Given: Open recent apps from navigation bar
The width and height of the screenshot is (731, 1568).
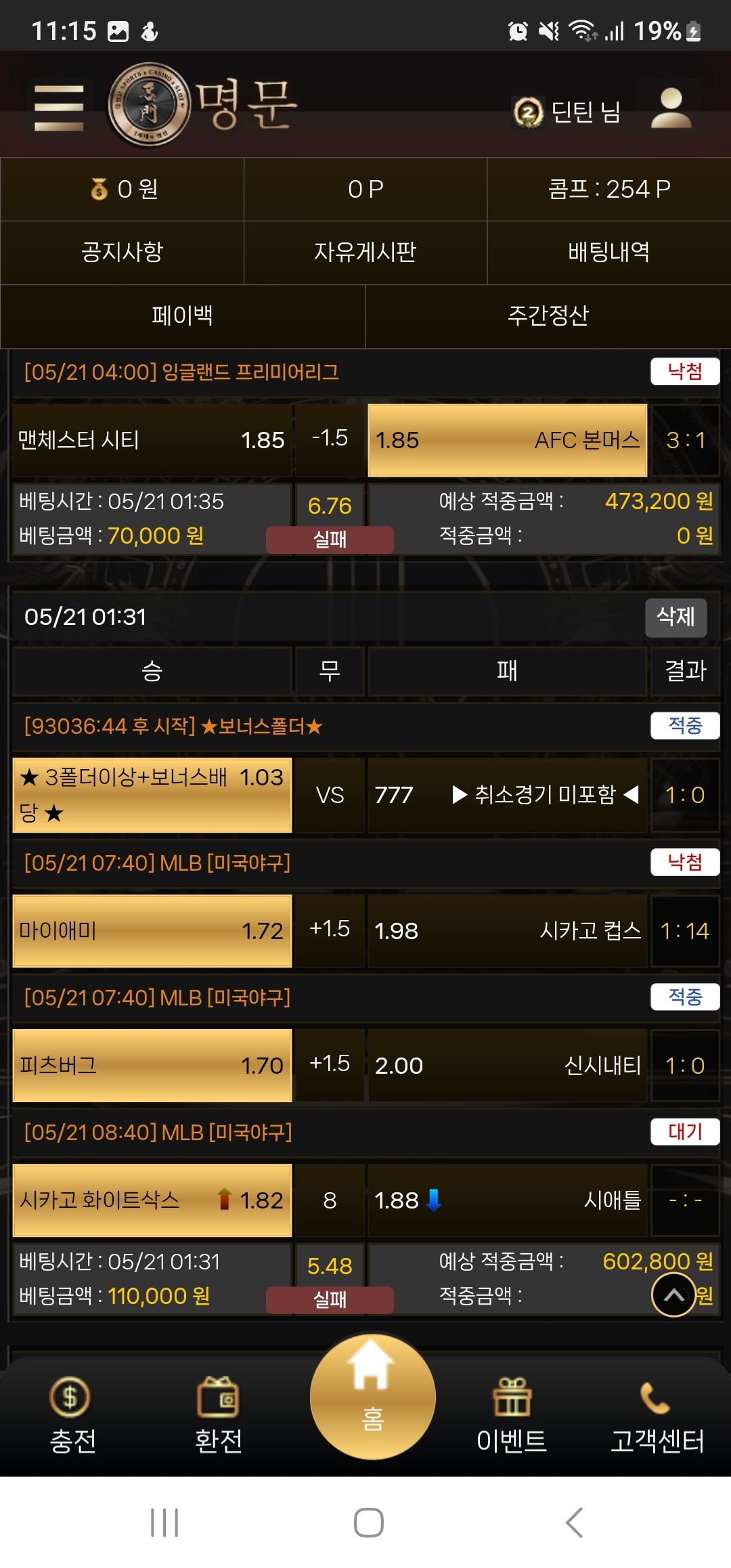Looking at the screenshot, I should point(164,1523).
